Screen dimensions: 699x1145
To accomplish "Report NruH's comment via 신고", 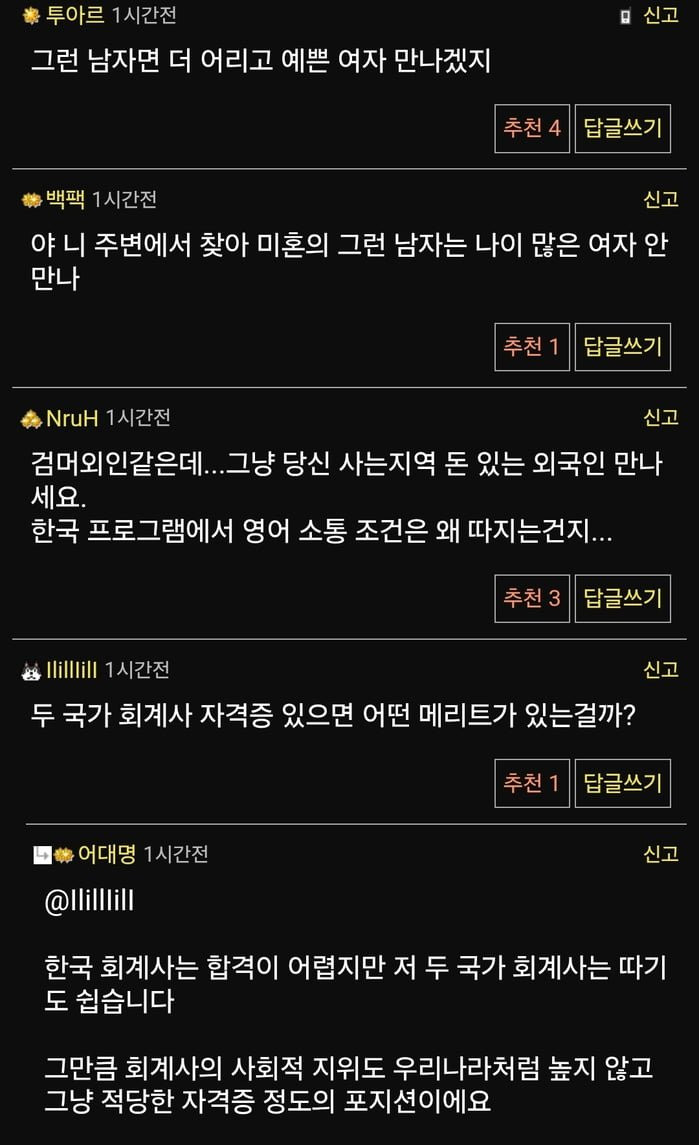I will click(x=660, y=417).
